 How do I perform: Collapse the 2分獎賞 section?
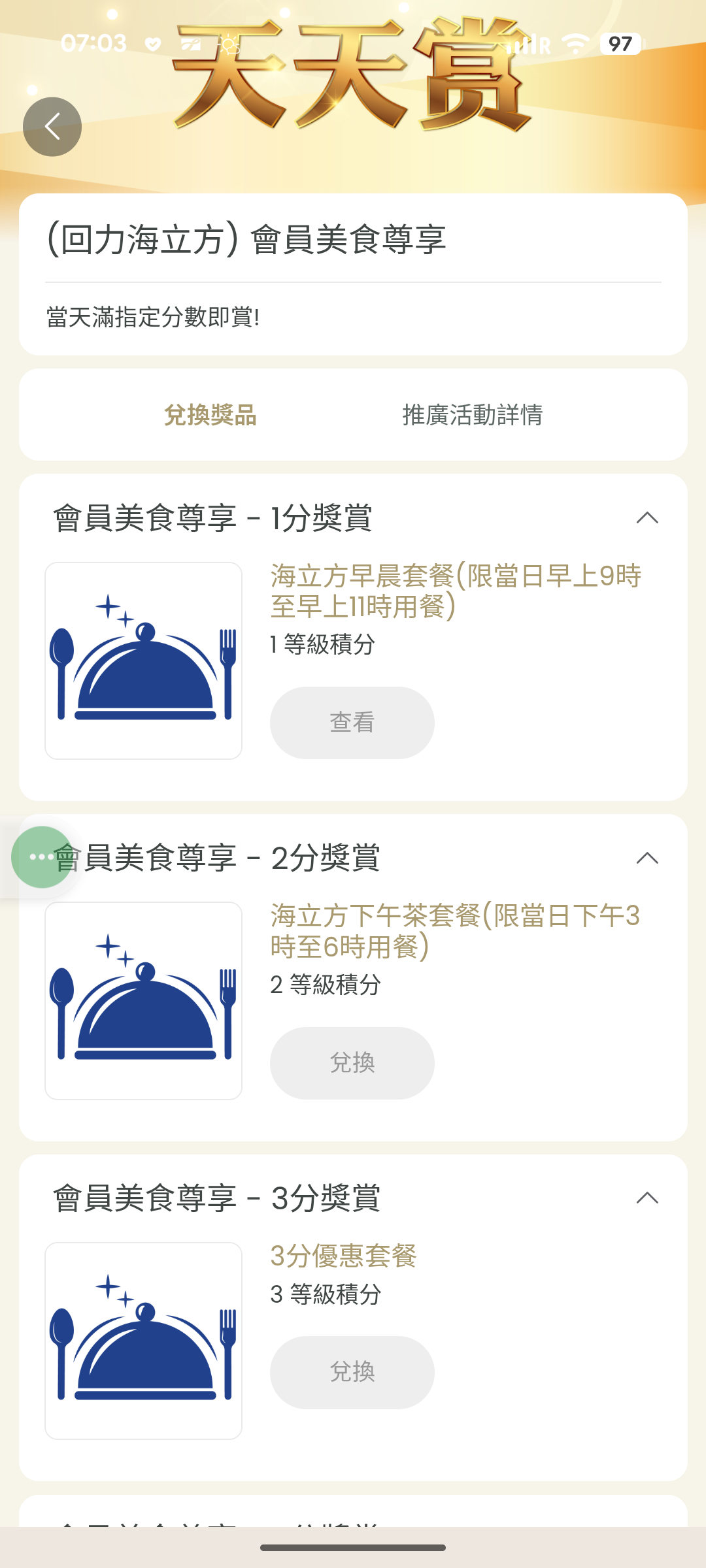(647, 858)
